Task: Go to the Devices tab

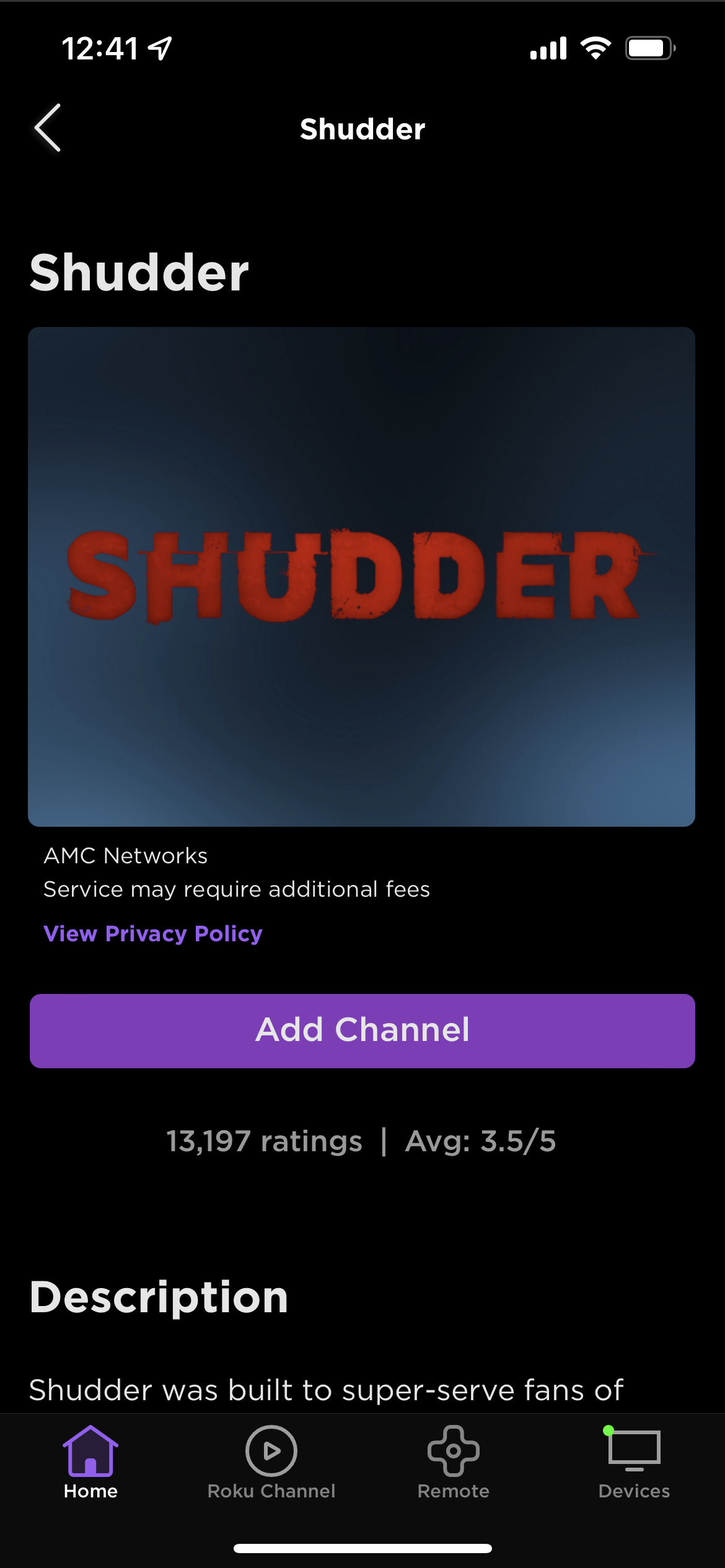Action: point(634,1463)
